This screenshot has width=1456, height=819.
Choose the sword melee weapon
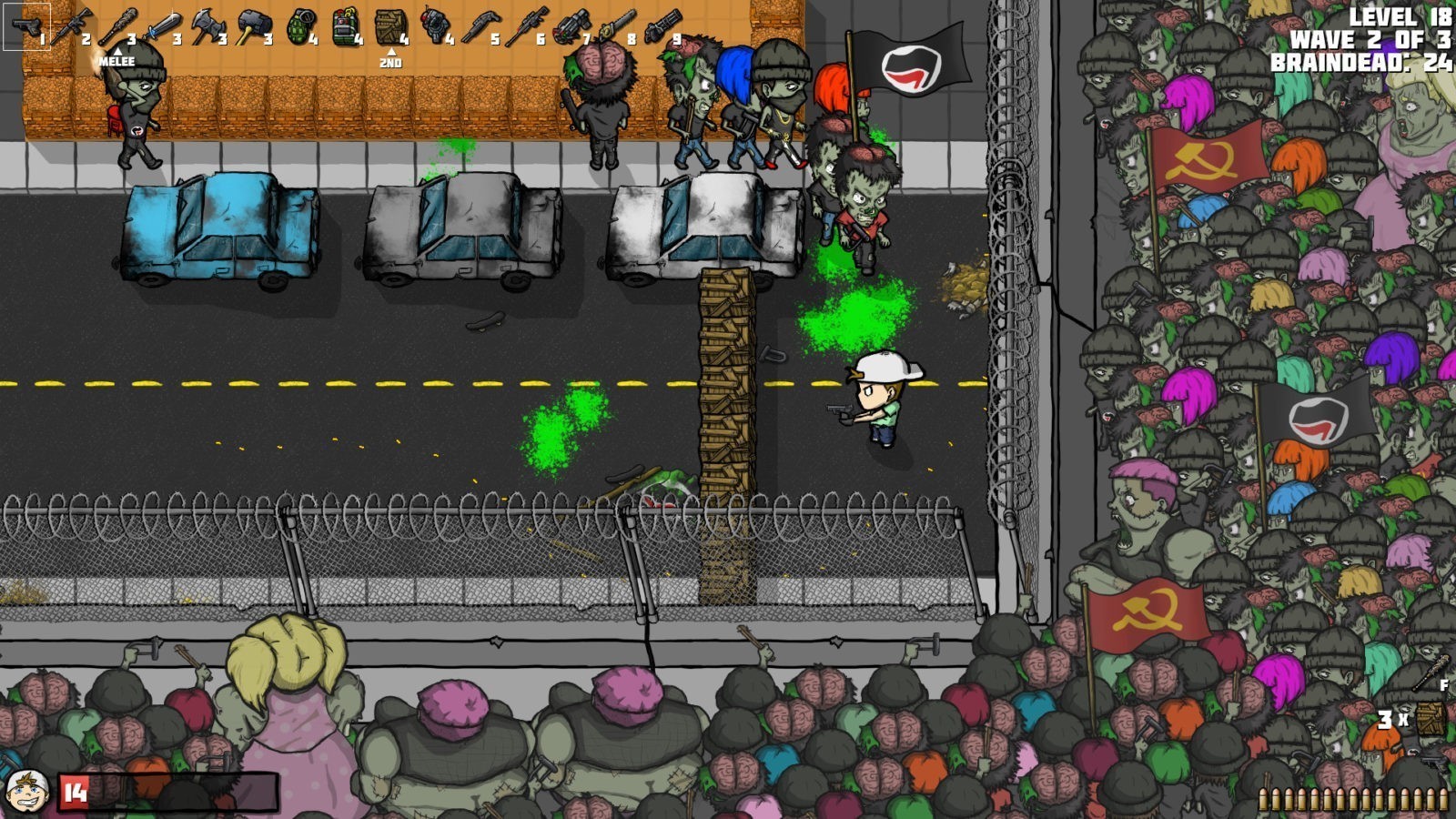(163, 27)
